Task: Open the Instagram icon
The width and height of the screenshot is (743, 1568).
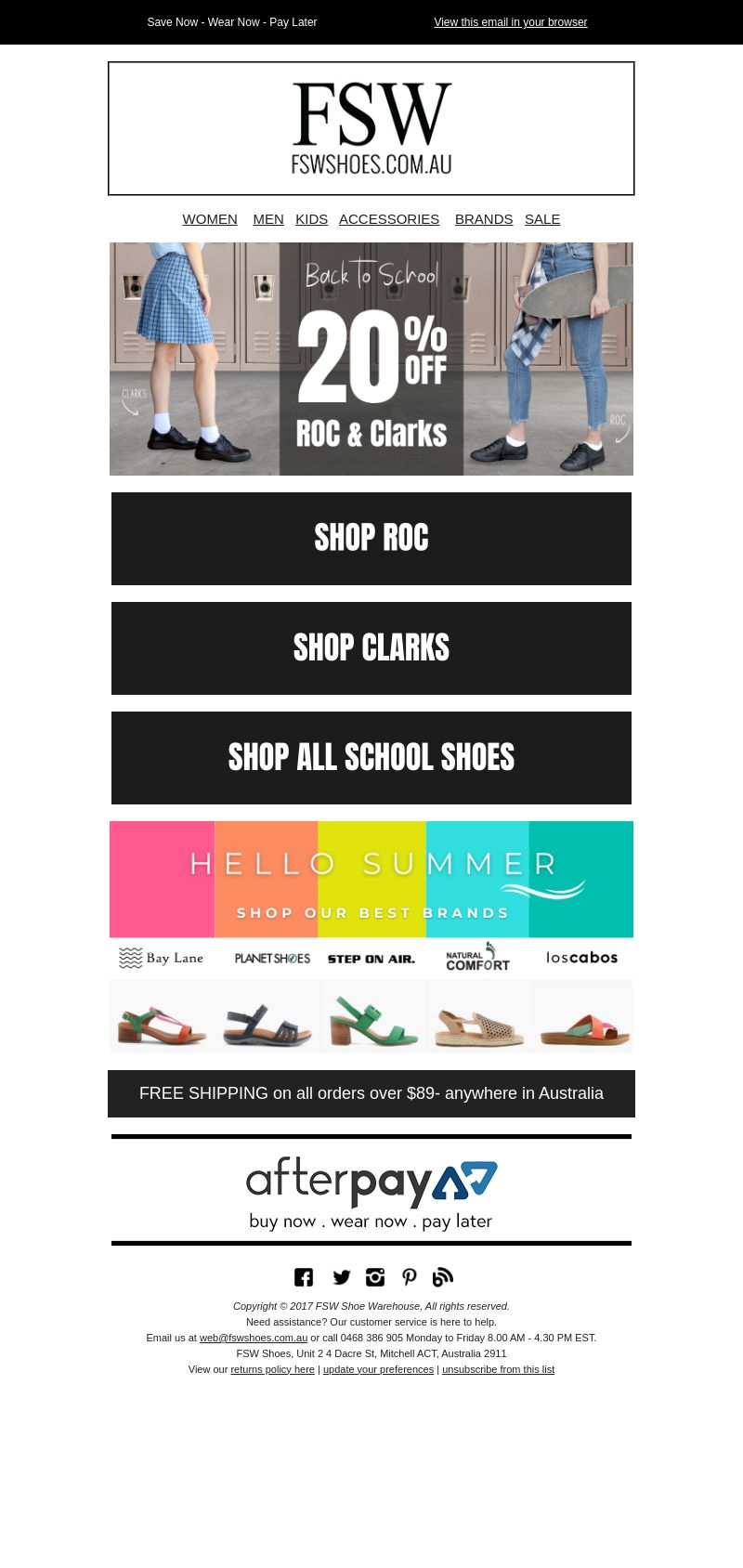Action: click(x=375, y=1277)
